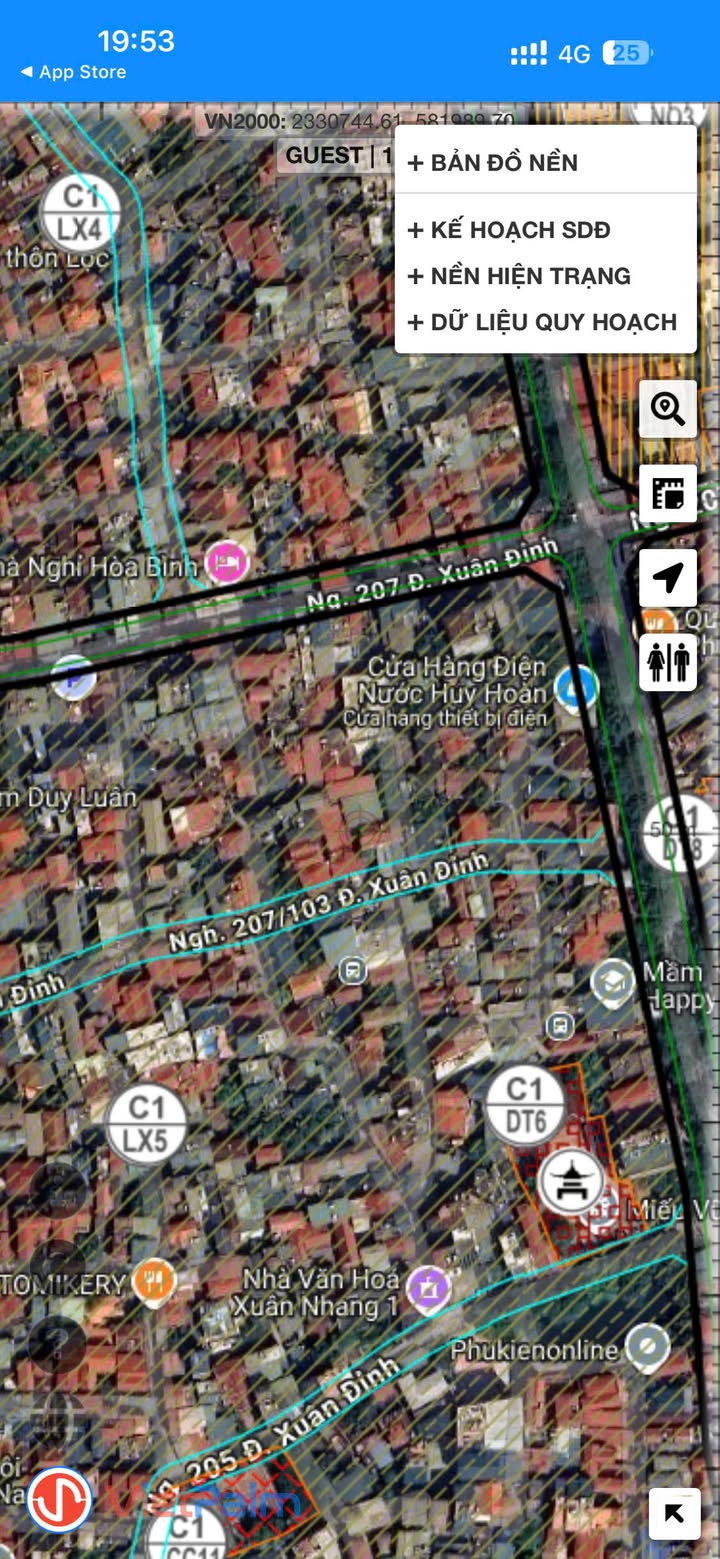Open the location search tool
Image resolution: width=720 pixels, height=1559 pixels.
coord(668,409)
